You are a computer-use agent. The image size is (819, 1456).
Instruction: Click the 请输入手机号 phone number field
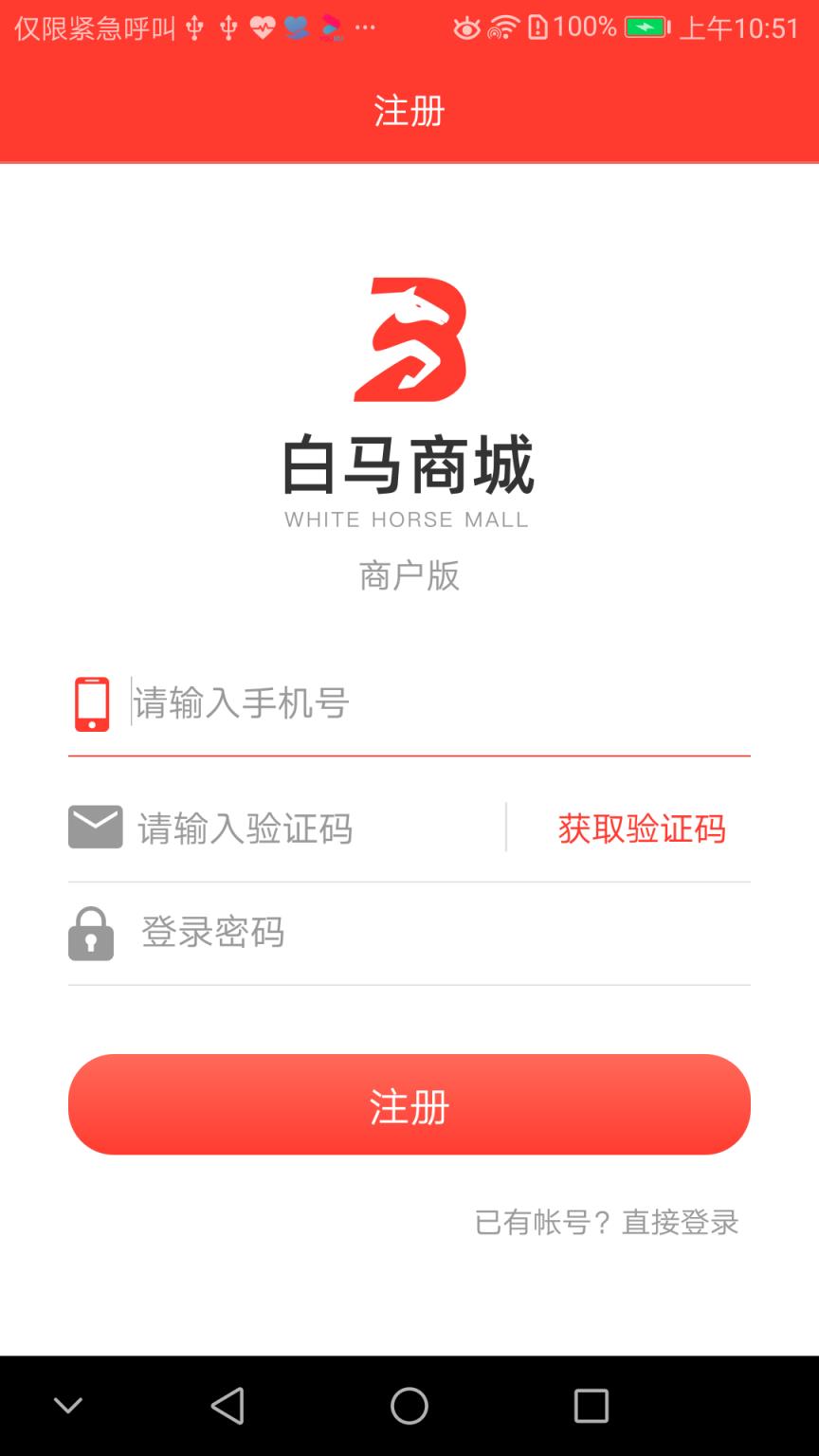tap(379, 703)
